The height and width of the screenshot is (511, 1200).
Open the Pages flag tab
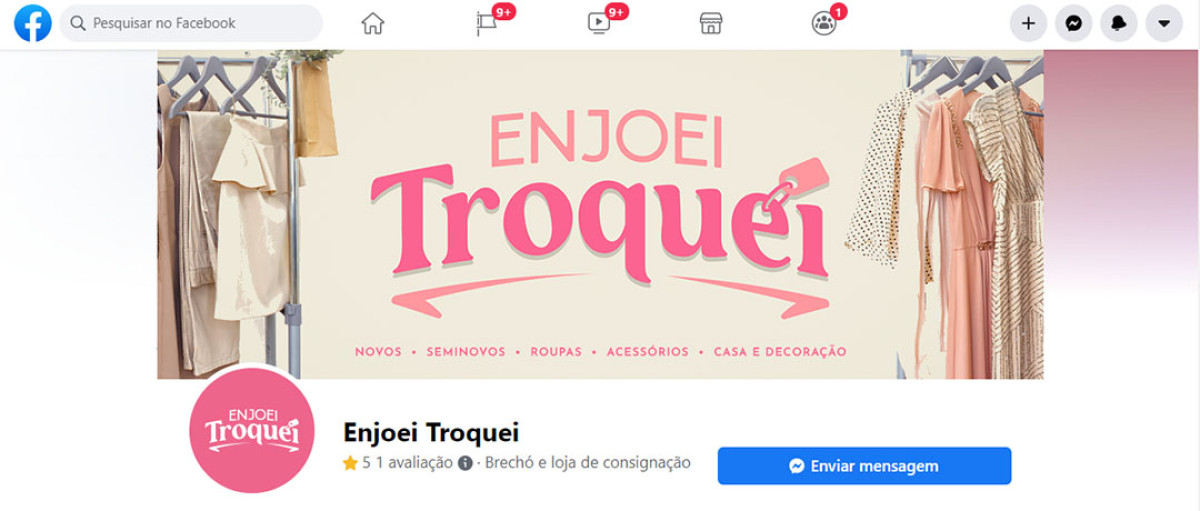click(x=487, y=23)
